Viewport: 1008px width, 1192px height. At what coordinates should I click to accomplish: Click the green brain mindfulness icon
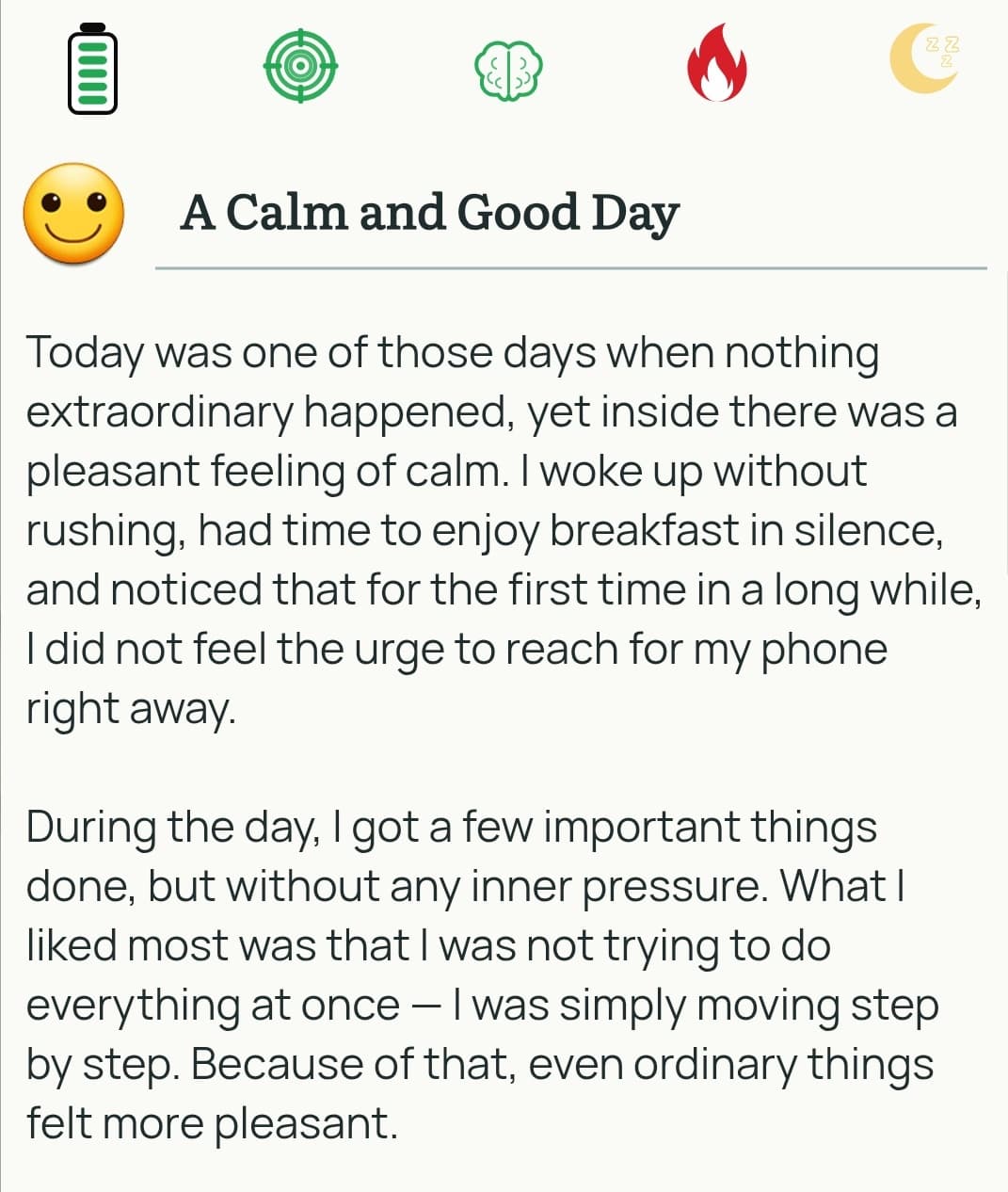coord(508,67)
